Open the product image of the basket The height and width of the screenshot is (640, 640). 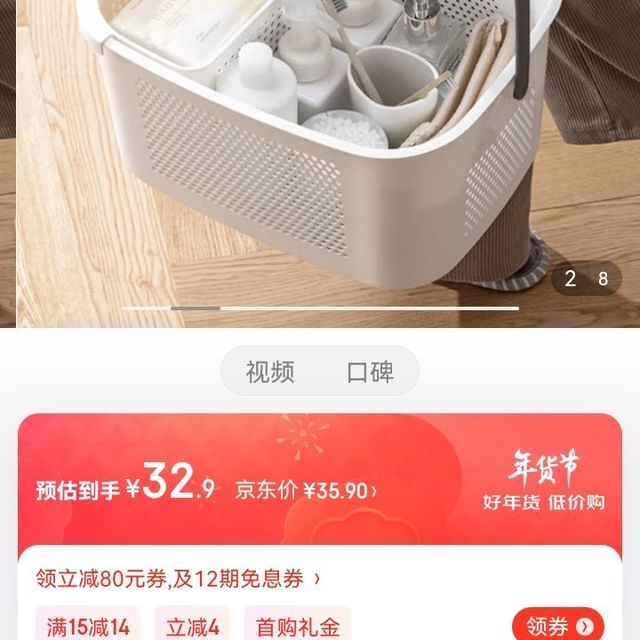(x=320, y=150)
